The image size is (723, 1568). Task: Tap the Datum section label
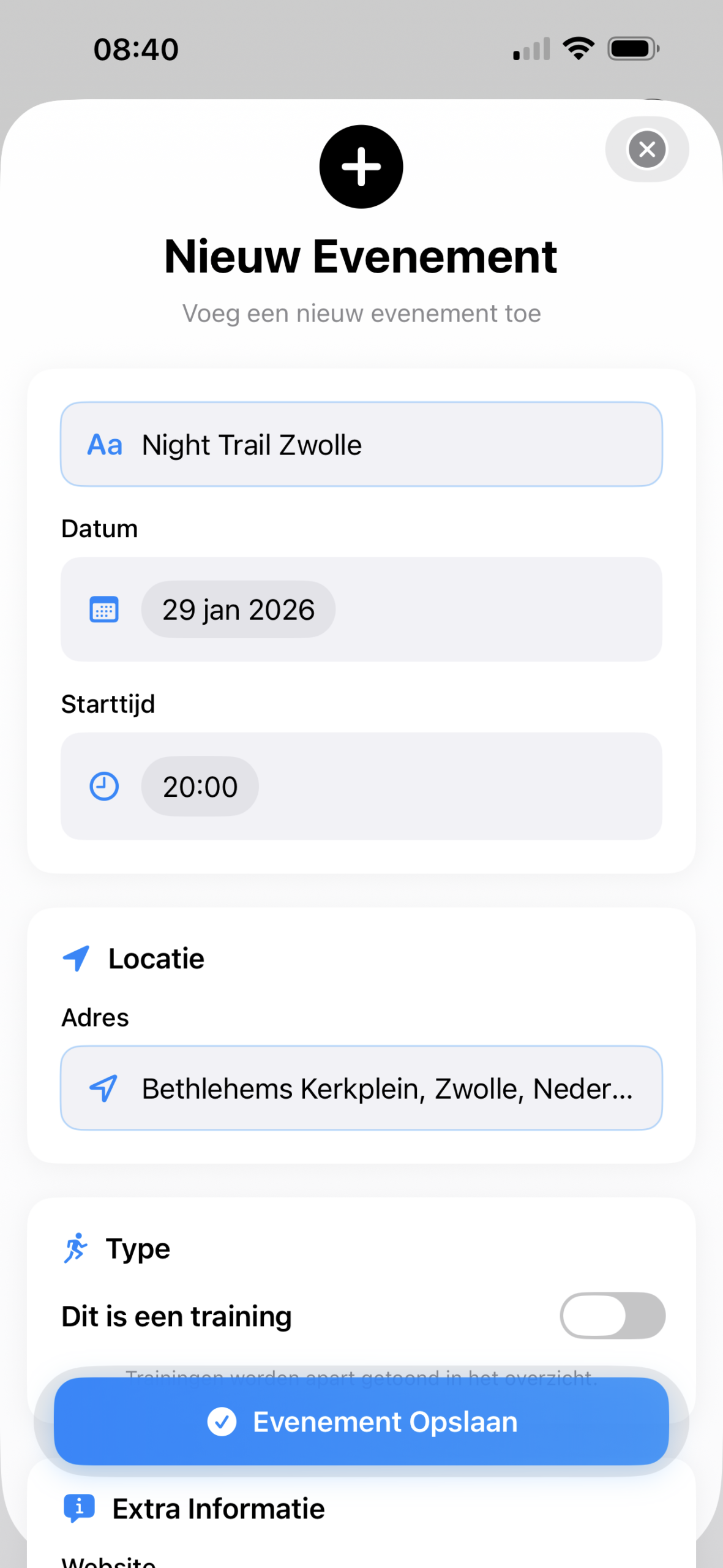coord(99,528)
